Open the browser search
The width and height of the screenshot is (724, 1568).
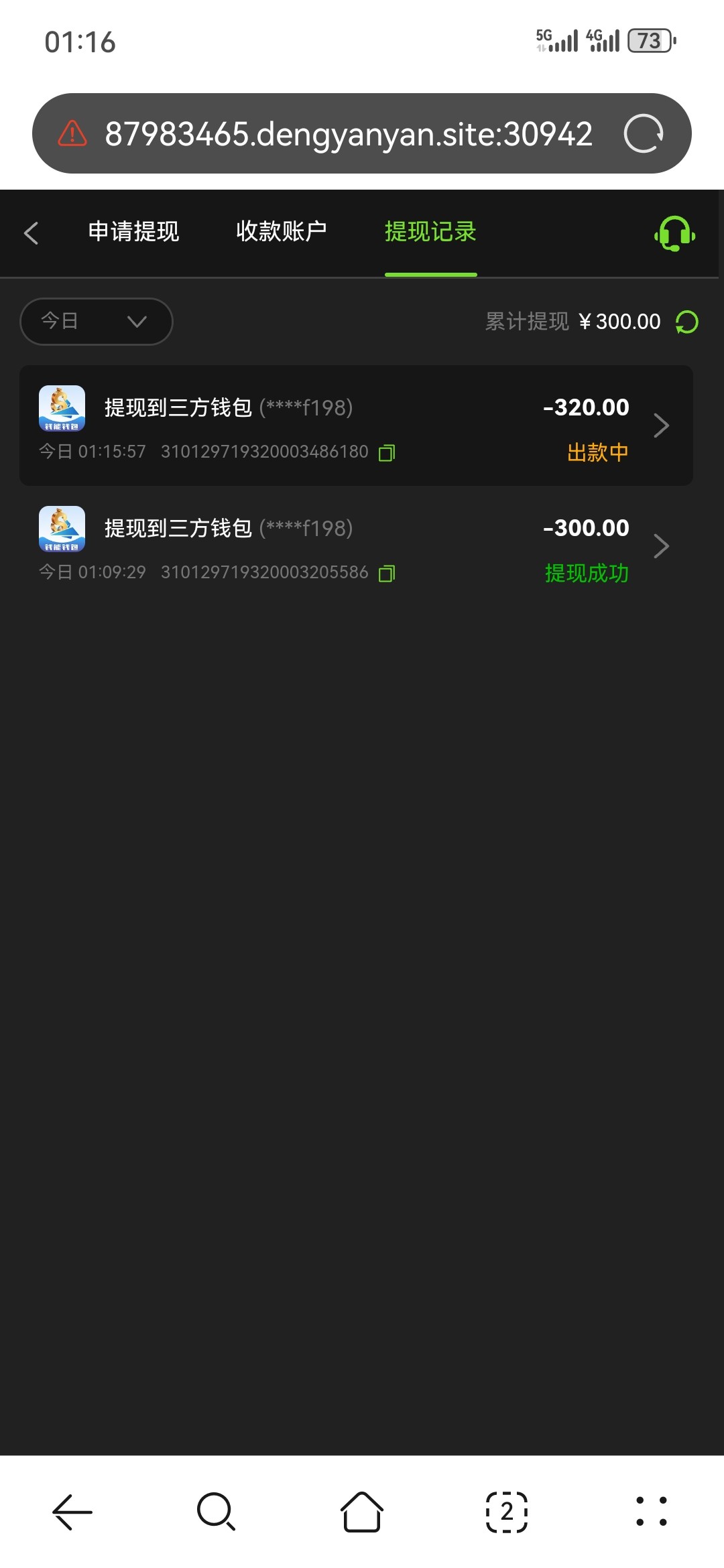pos(216,1512)
